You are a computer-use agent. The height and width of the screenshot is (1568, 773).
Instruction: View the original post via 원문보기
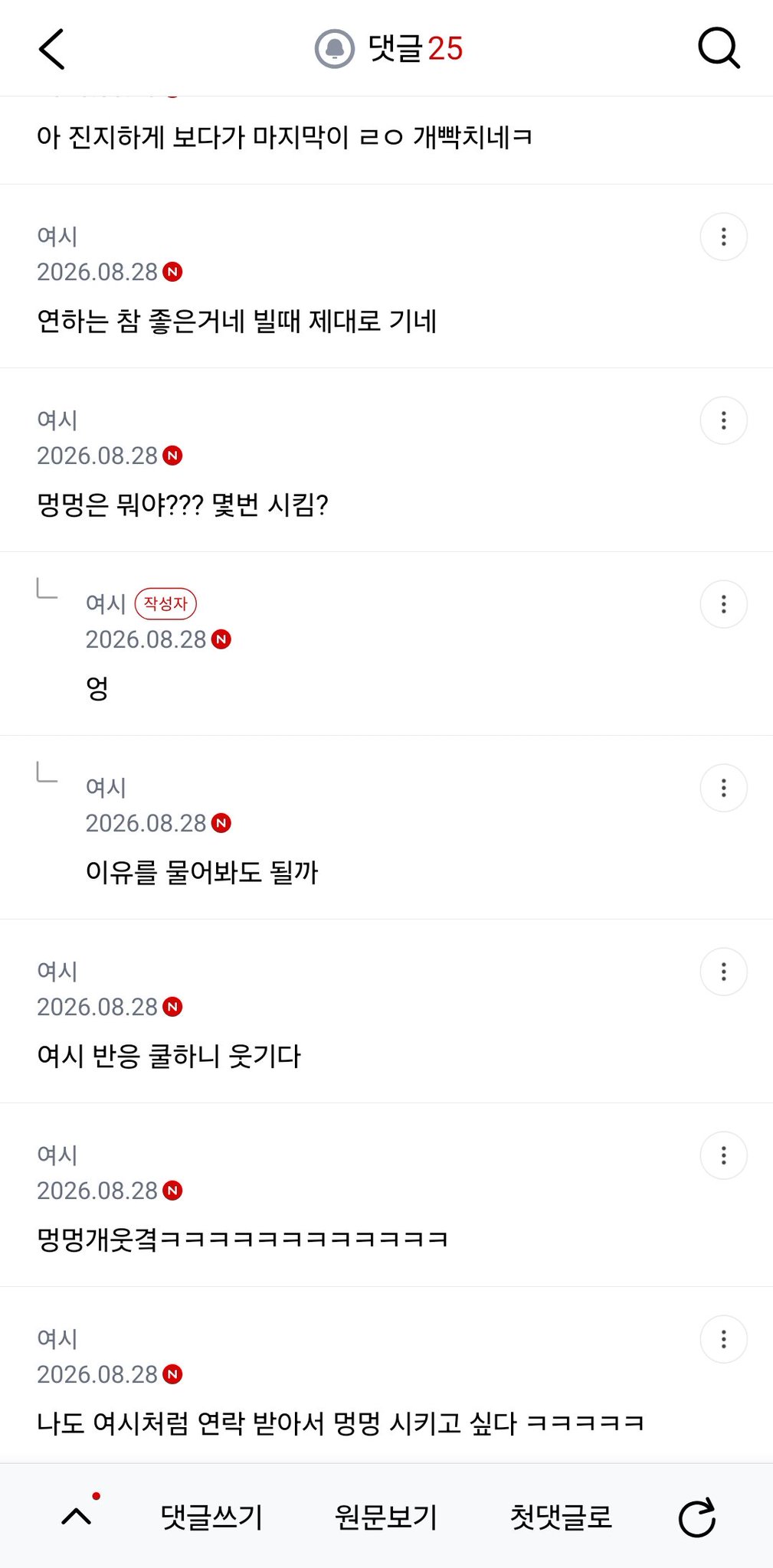386,1517
